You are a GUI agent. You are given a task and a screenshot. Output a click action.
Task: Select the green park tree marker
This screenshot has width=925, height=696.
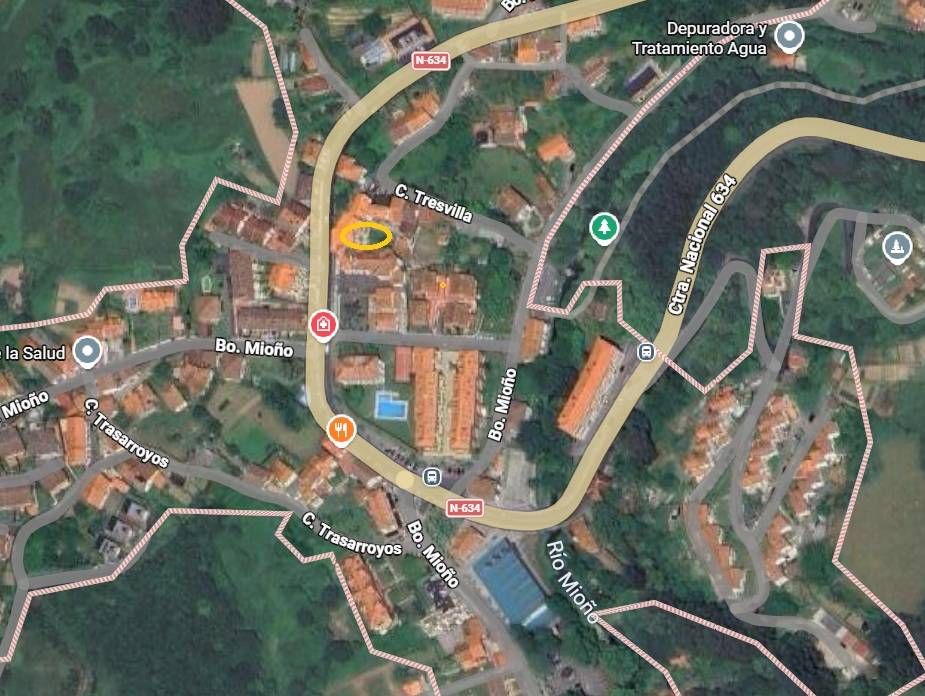[603, 229]
